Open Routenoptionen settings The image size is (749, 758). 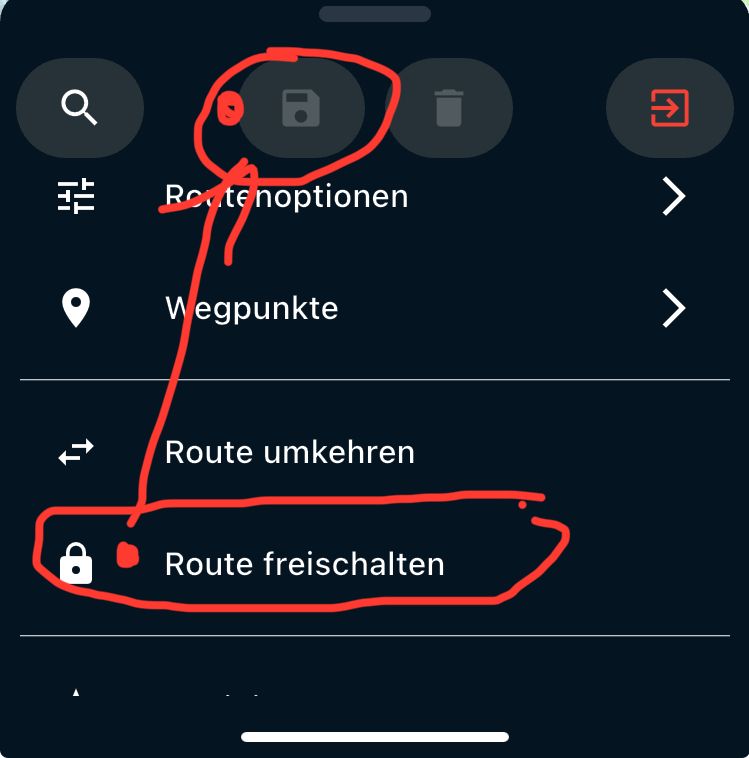[374, 197]
